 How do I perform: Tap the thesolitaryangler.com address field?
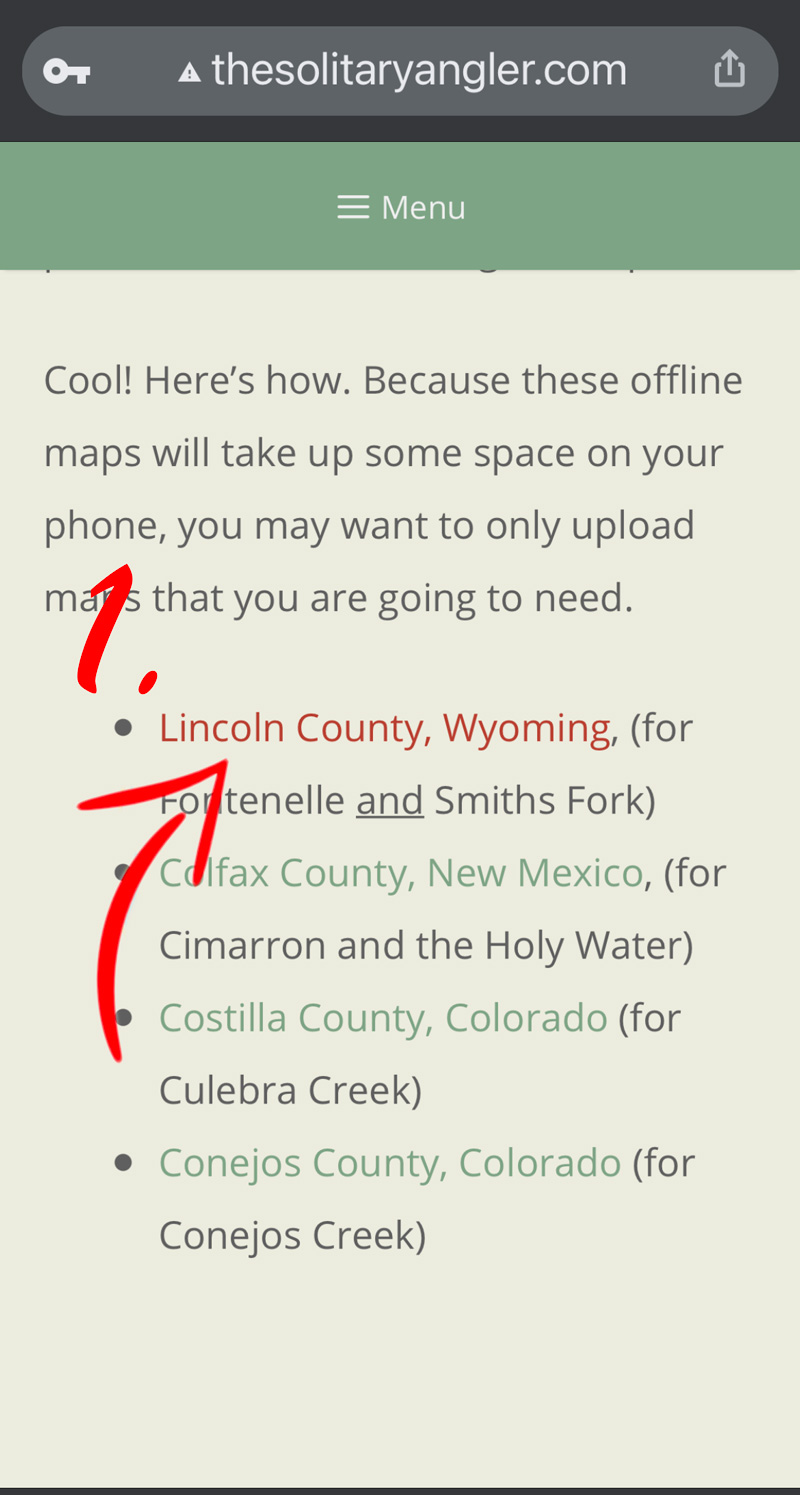(x=400, y=71)
